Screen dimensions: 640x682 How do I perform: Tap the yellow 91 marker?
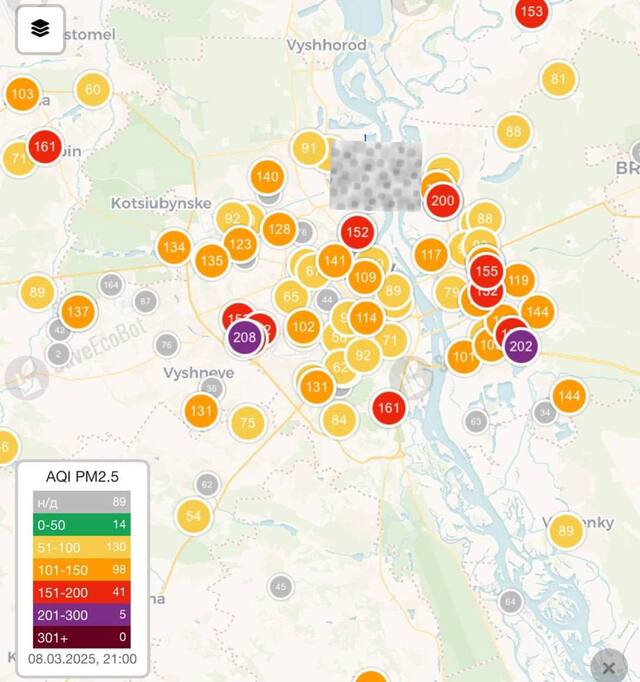coord(309,148)
